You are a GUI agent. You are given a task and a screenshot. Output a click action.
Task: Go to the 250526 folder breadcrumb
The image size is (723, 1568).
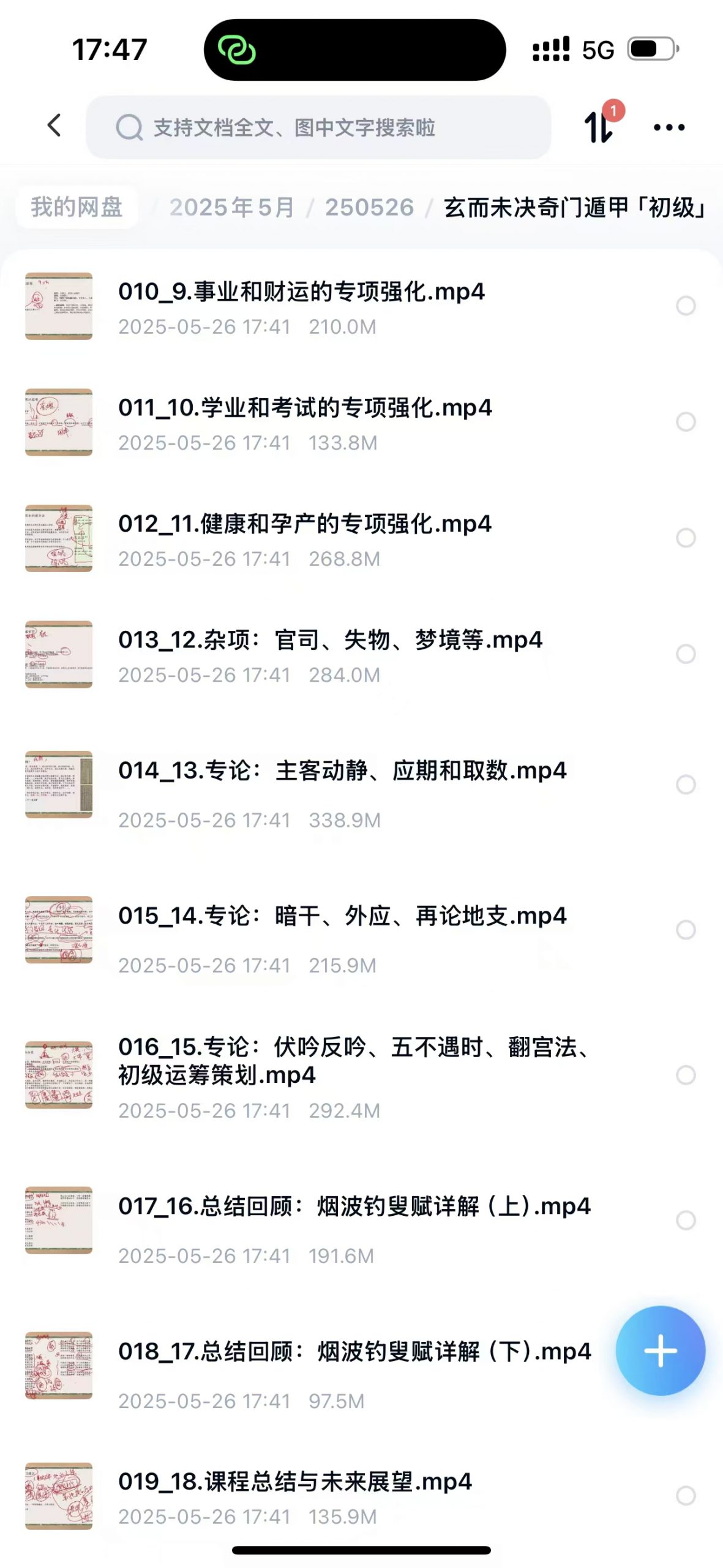pyautogui.click(x=369, y=208)
